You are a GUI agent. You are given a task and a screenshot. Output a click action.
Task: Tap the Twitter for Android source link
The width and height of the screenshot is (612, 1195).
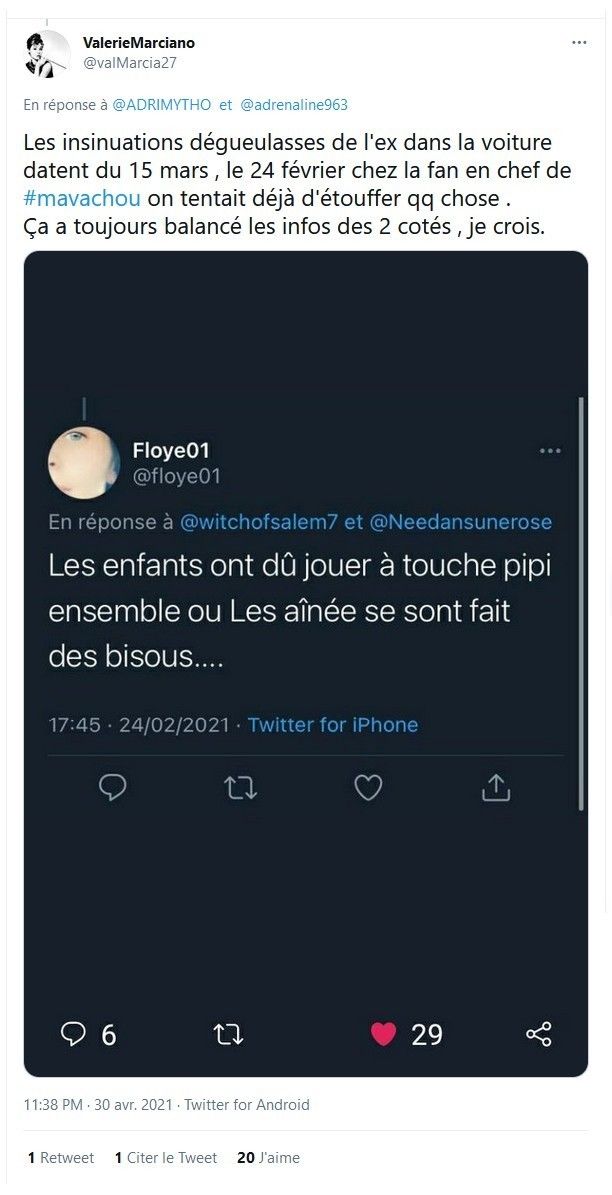point(247,1105)
